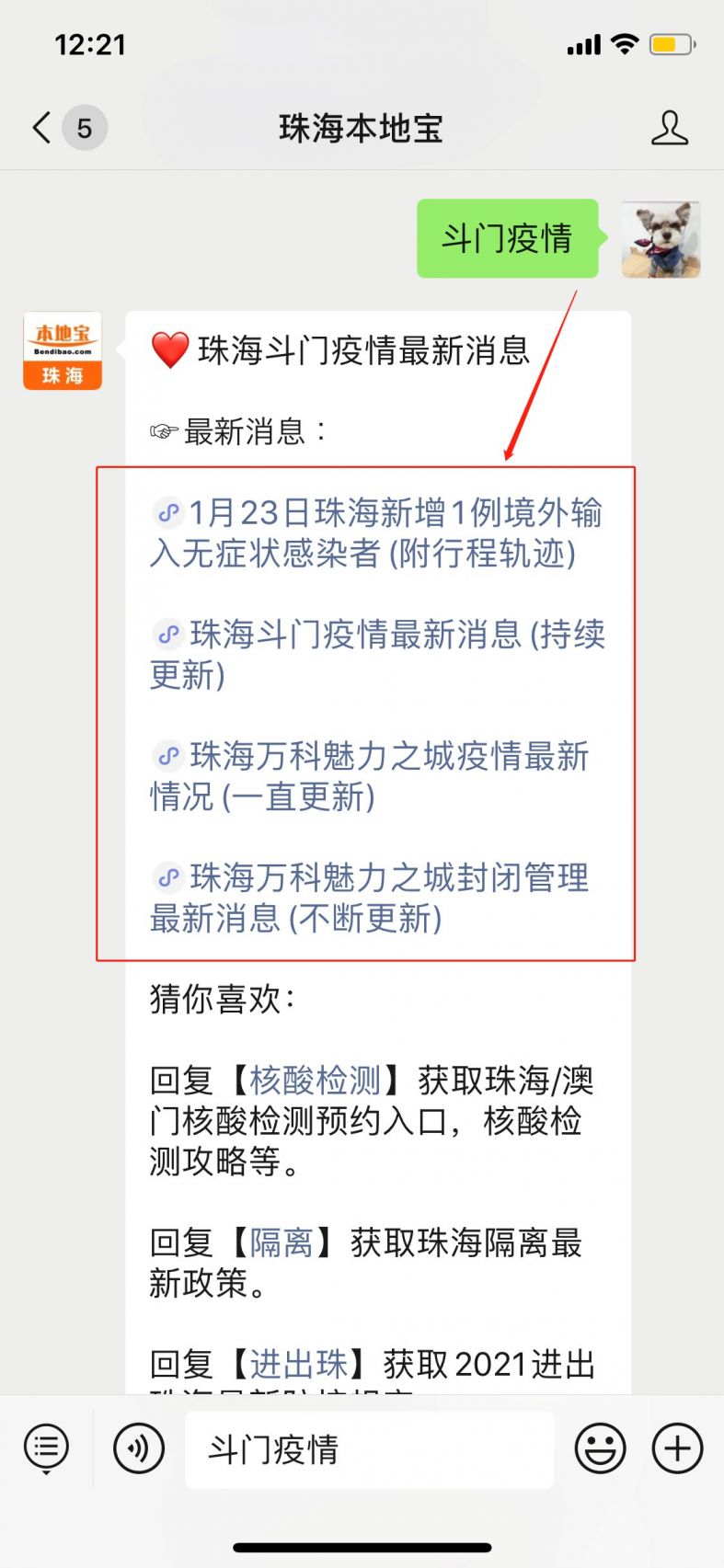Switch to the account menu button
Viewport: 724px width, 1568px height.
tap(46, 1449)
